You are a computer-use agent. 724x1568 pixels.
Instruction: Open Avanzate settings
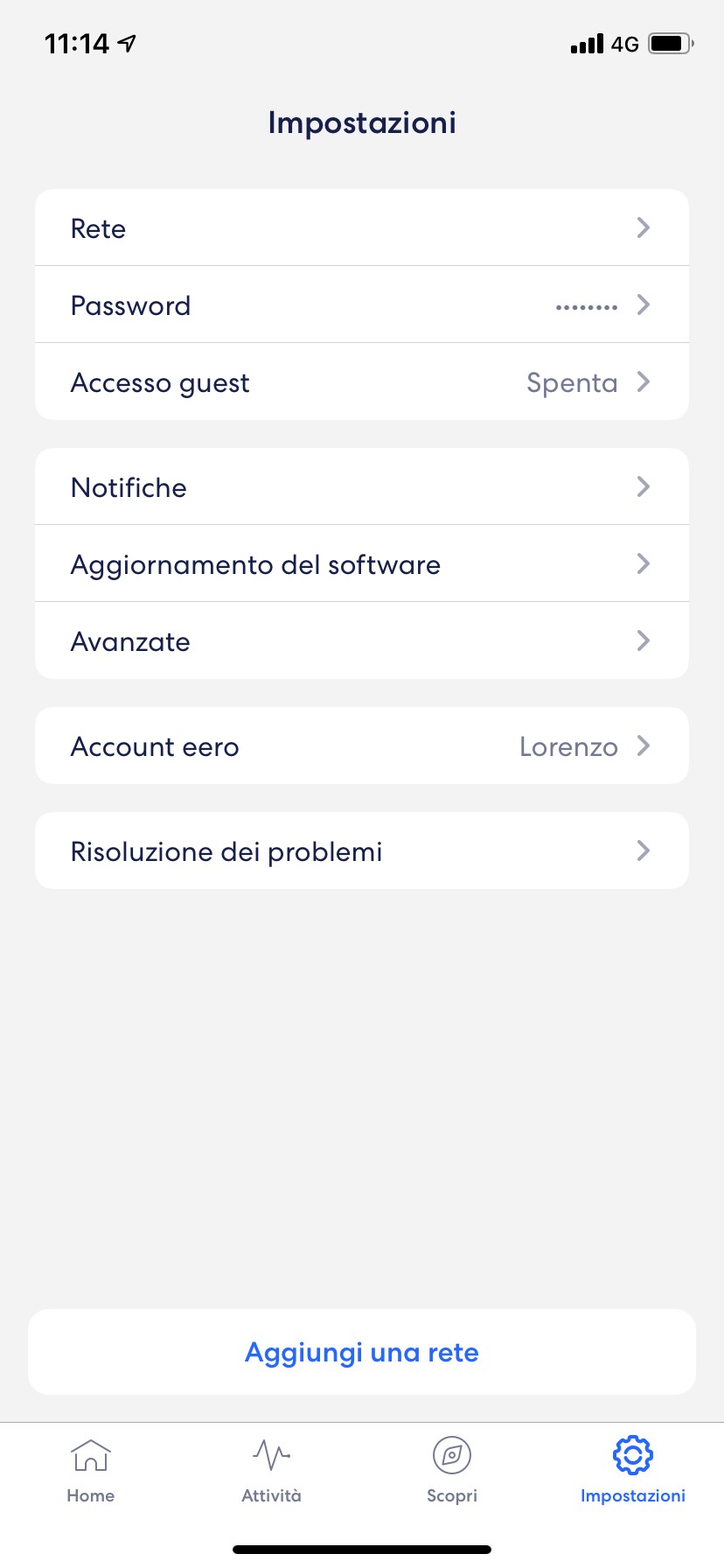(362, 640)
